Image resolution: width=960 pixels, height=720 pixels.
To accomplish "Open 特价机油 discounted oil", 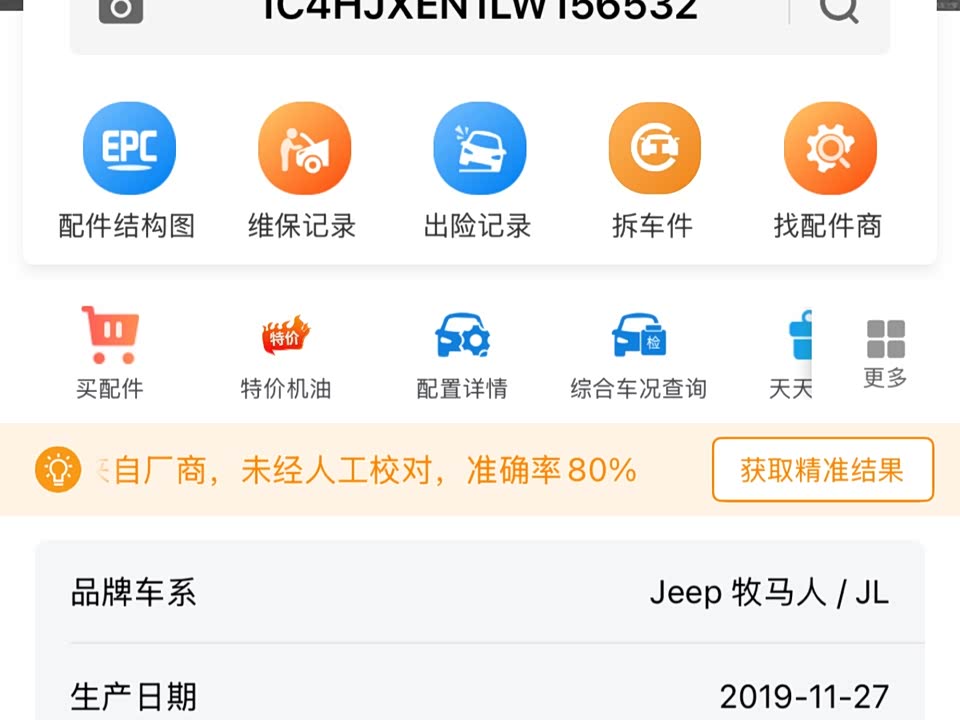I will (x=286, y=353).
